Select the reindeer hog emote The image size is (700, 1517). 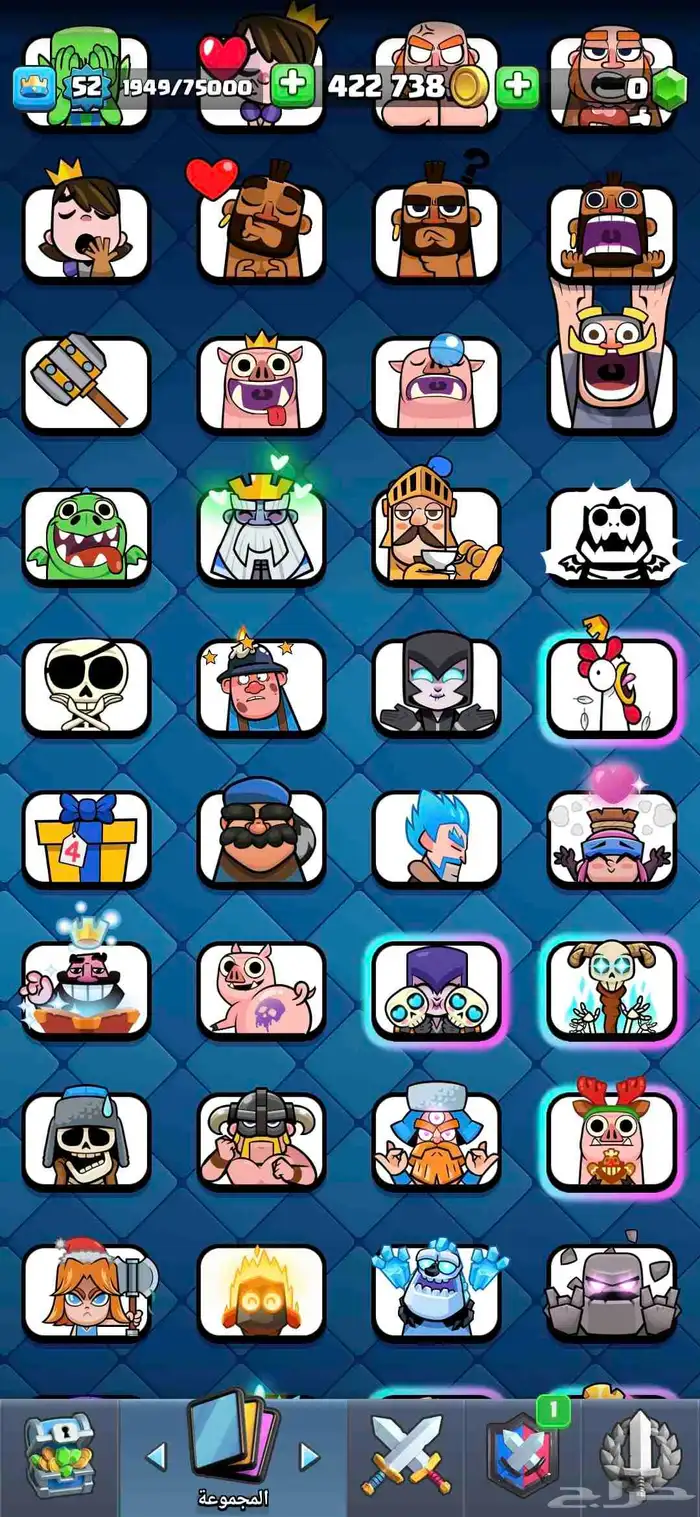point(612,1140)
